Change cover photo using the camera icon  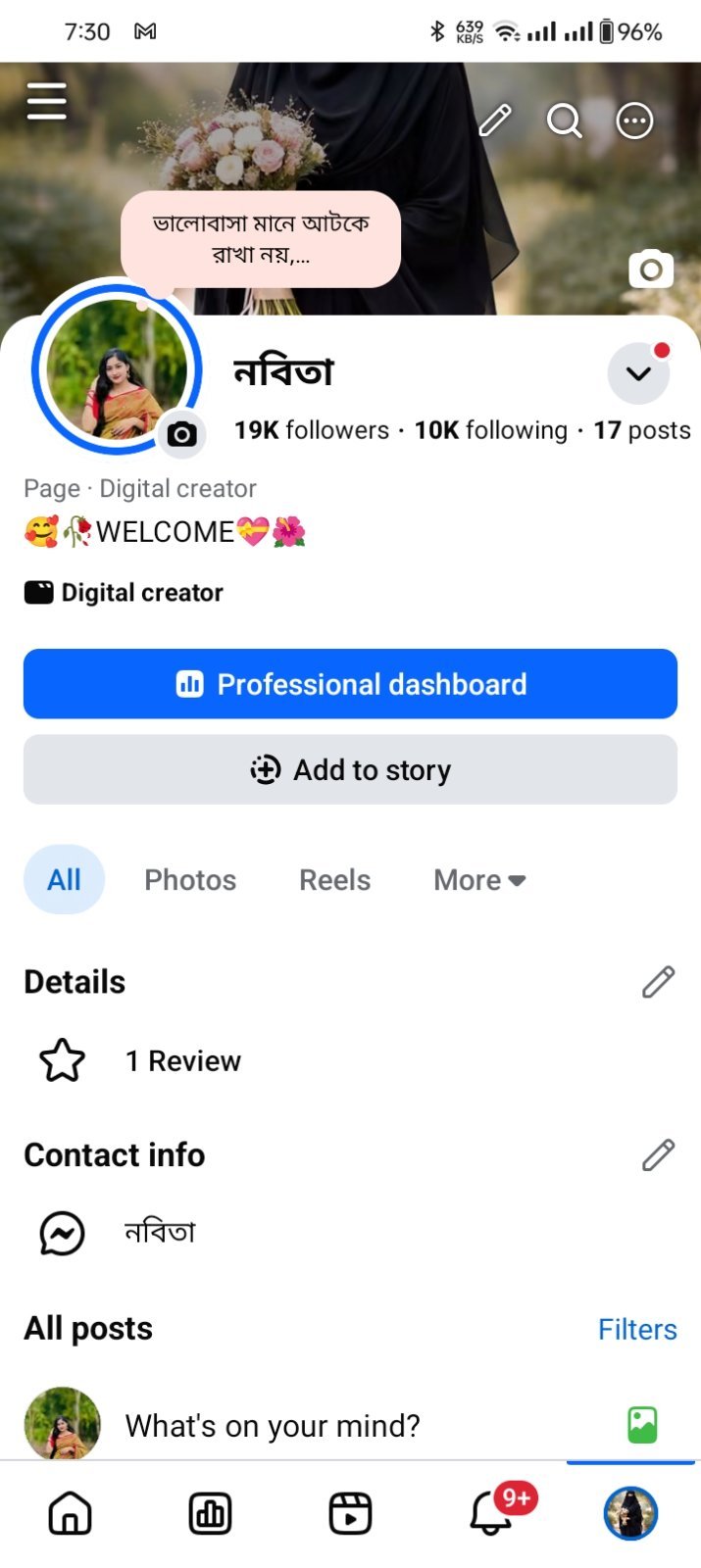point(651,269)
